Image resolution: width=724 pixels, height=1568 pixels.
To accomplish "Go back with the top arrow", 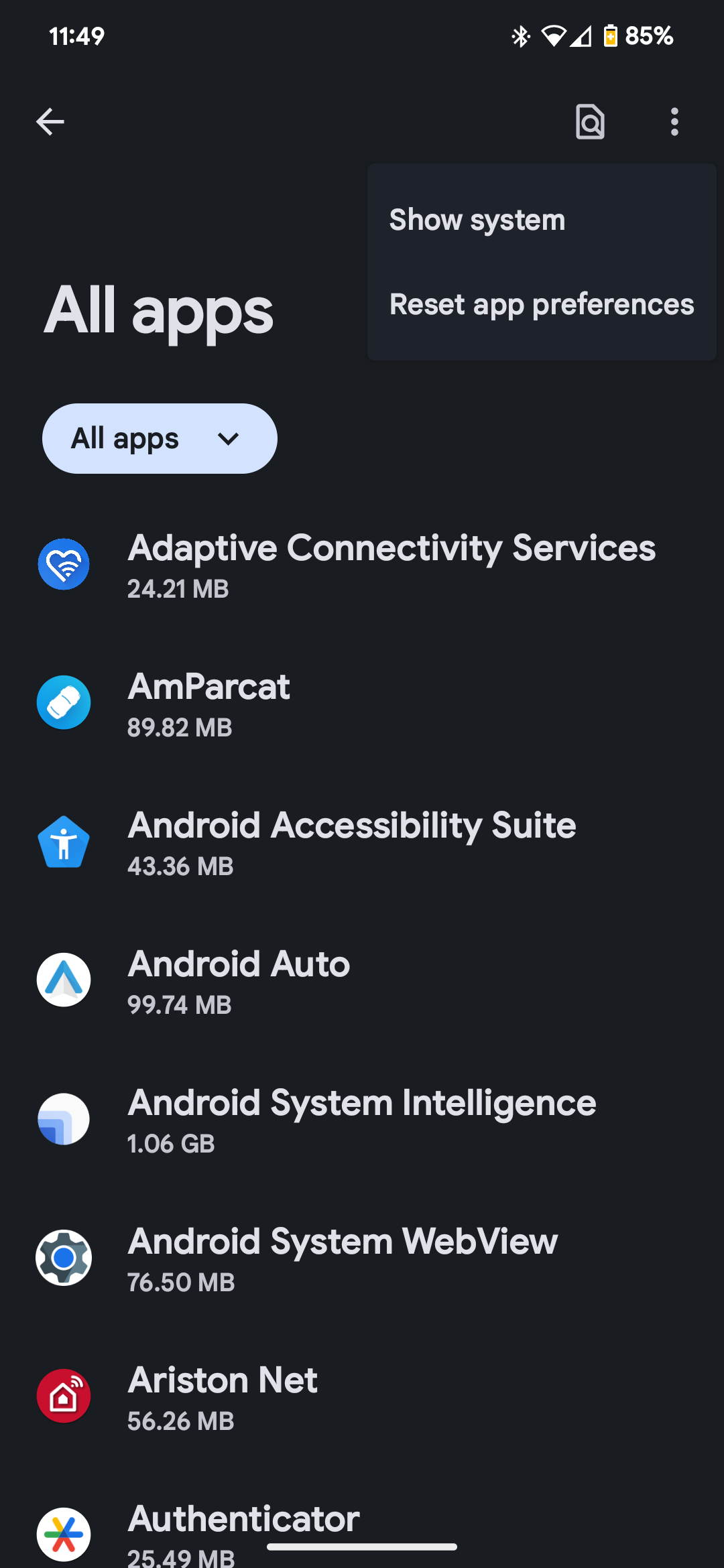I will pyautogui.click(x=50, y=122).
